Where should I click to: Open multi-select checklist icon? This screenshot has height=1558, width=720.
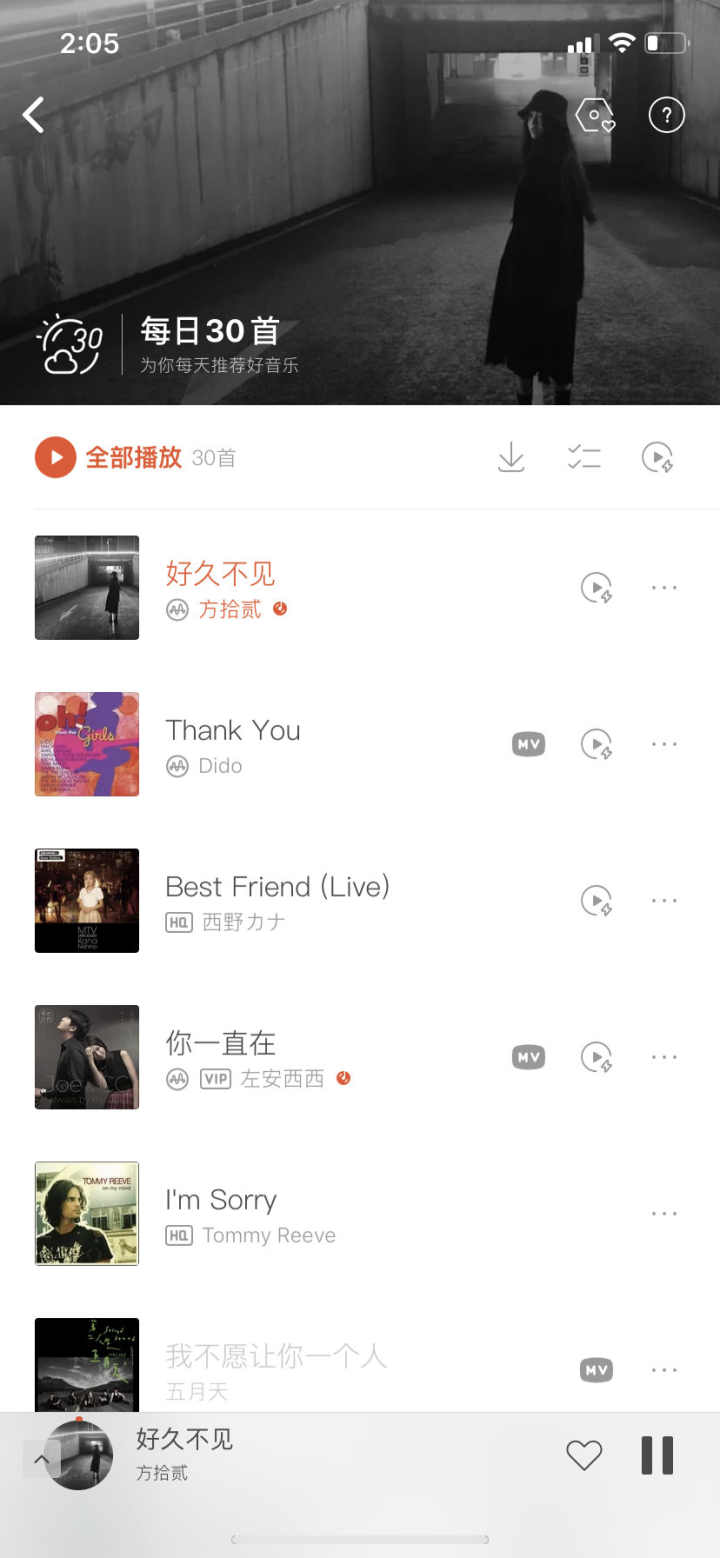click(584, 458)
